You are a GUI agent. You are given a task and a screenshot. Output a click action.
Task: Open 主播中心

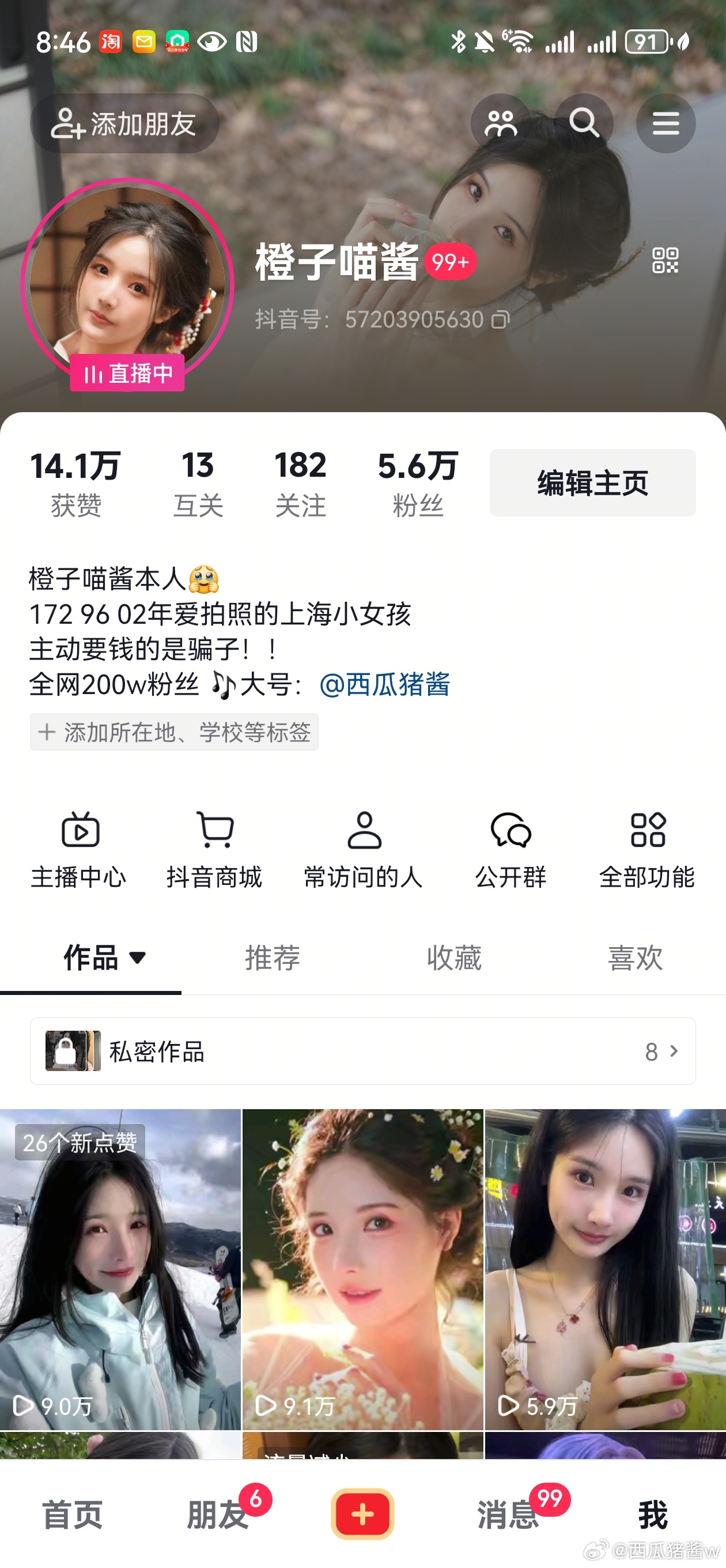pyautogui.click(x=79, y=849)
